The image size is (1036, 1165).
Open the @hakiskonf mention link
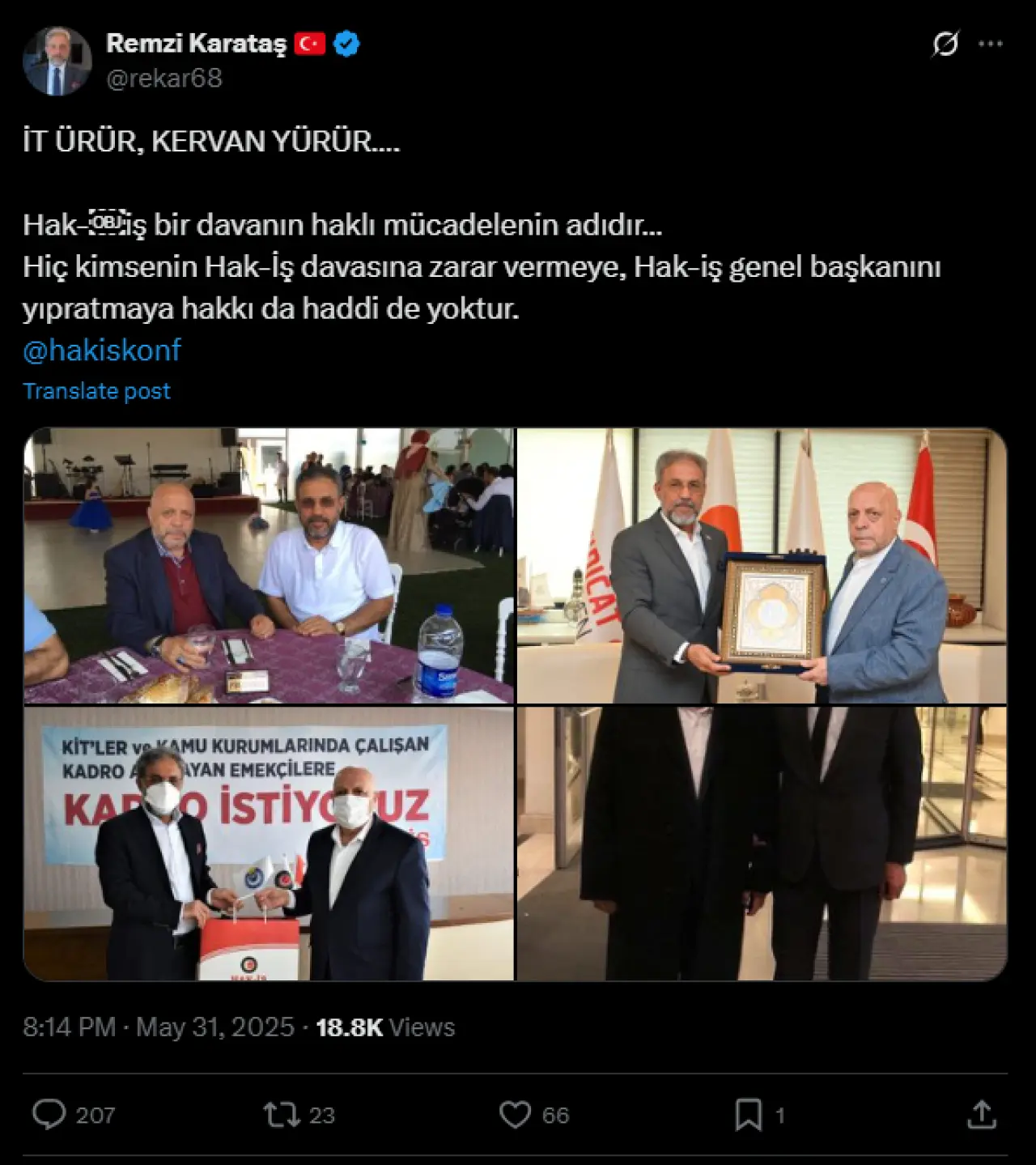pyautogui.click(x=102, y=350)
